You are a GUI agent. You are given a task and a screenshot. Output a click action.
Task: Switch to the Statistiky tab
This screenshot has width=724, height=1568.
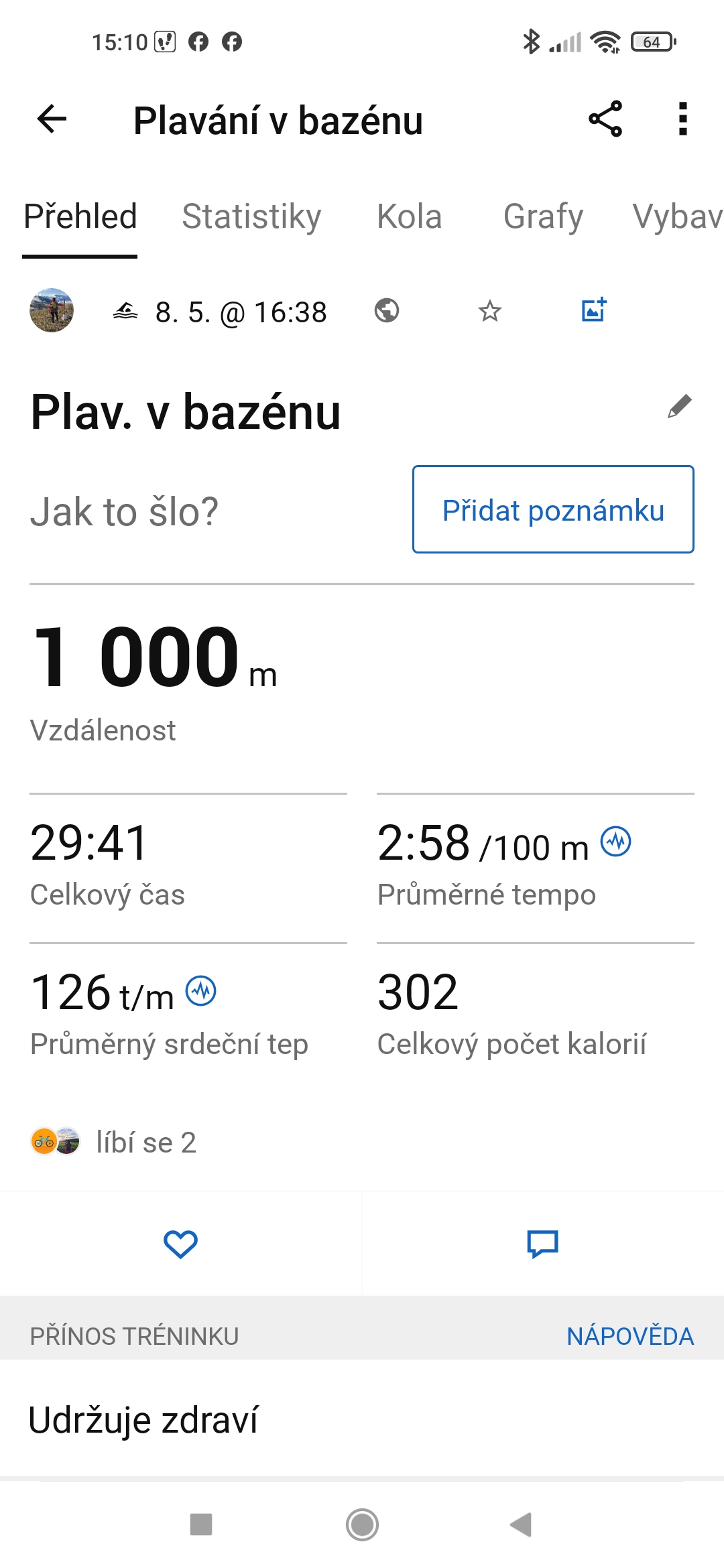[x=251, y=216]
